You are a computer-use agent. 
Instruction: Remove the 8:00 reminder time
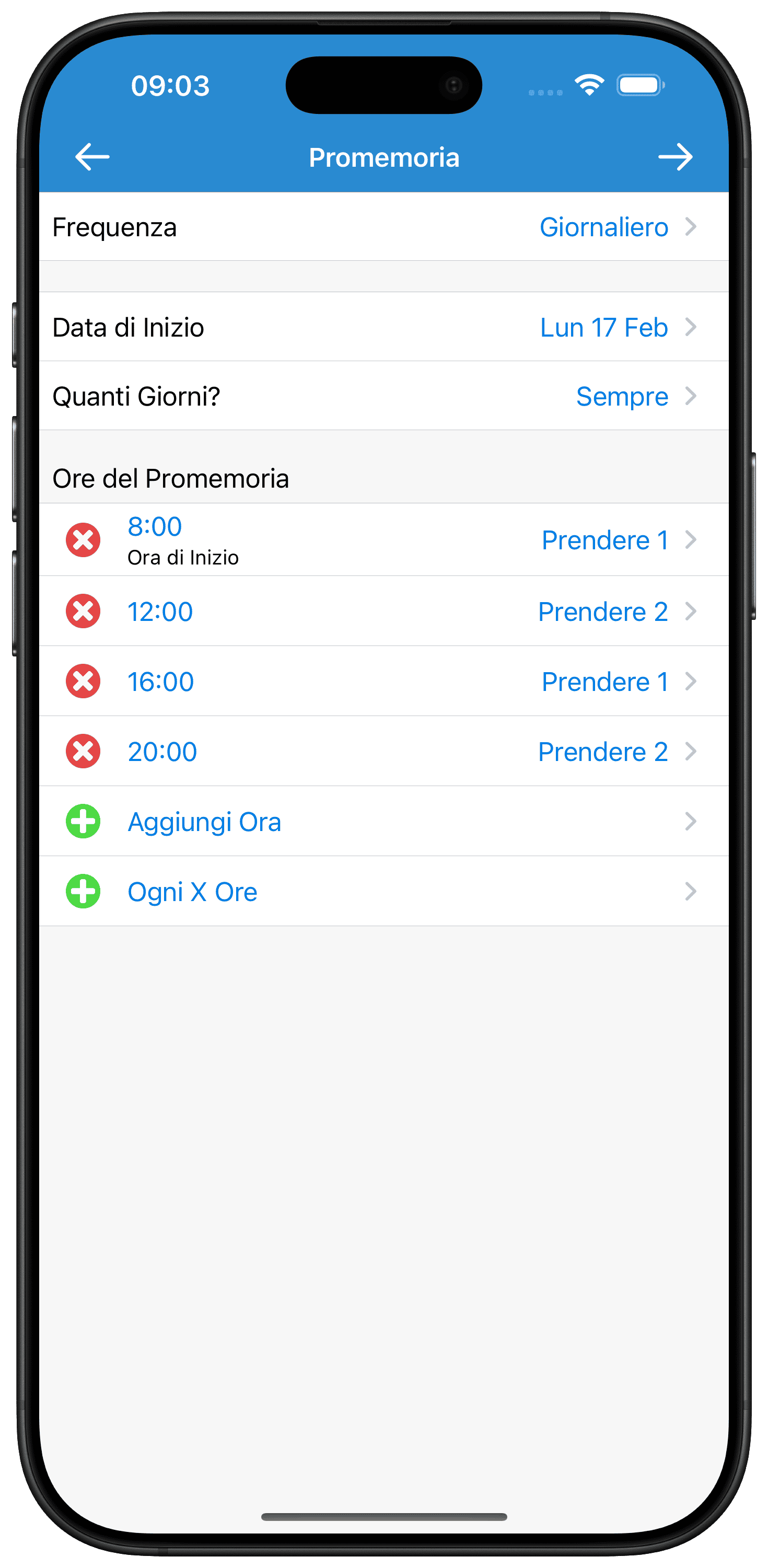coord(84,540)
